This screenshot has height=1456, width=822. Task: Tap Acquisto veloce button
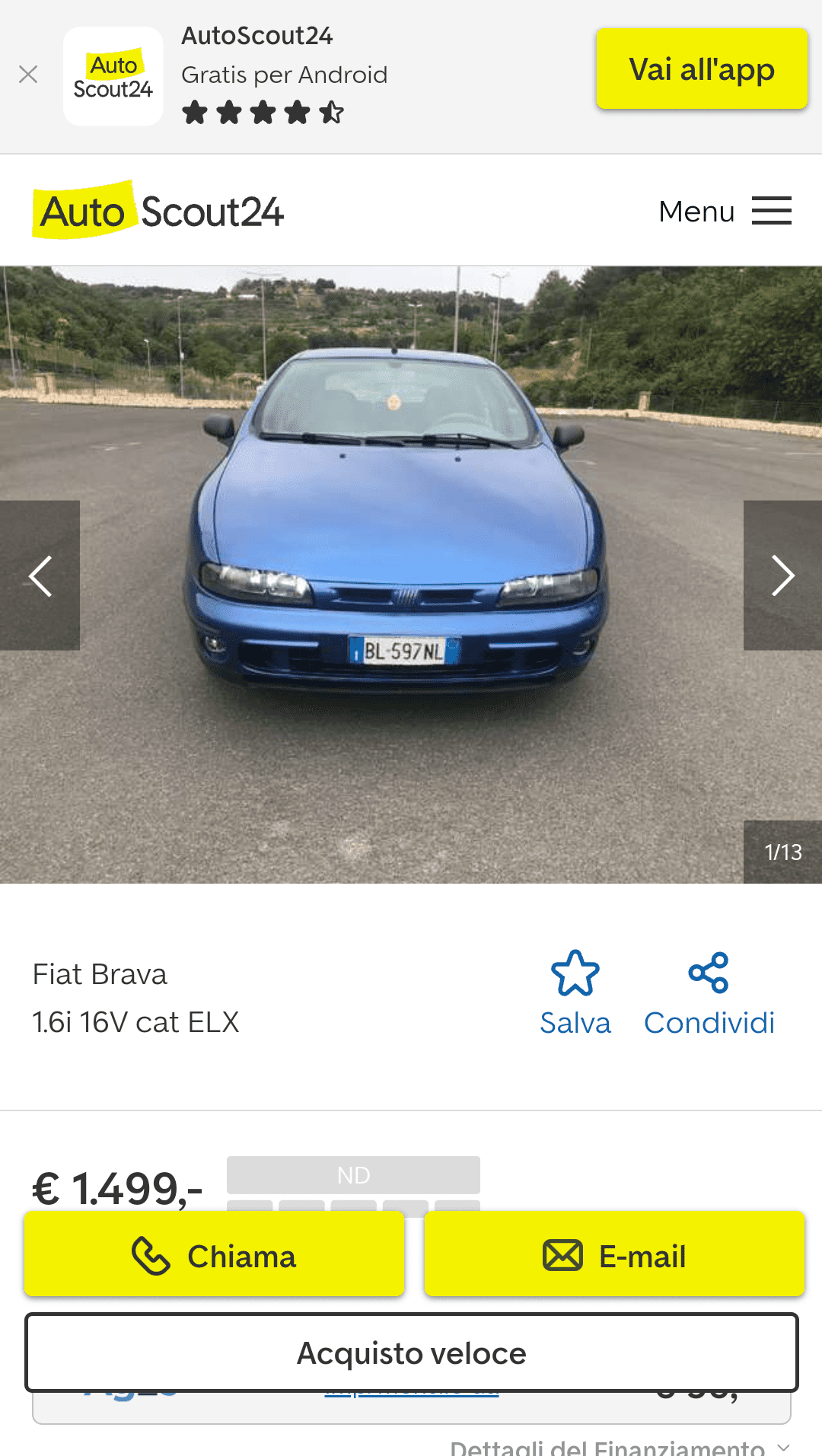pyautogui.click(x=412, y=1352)
